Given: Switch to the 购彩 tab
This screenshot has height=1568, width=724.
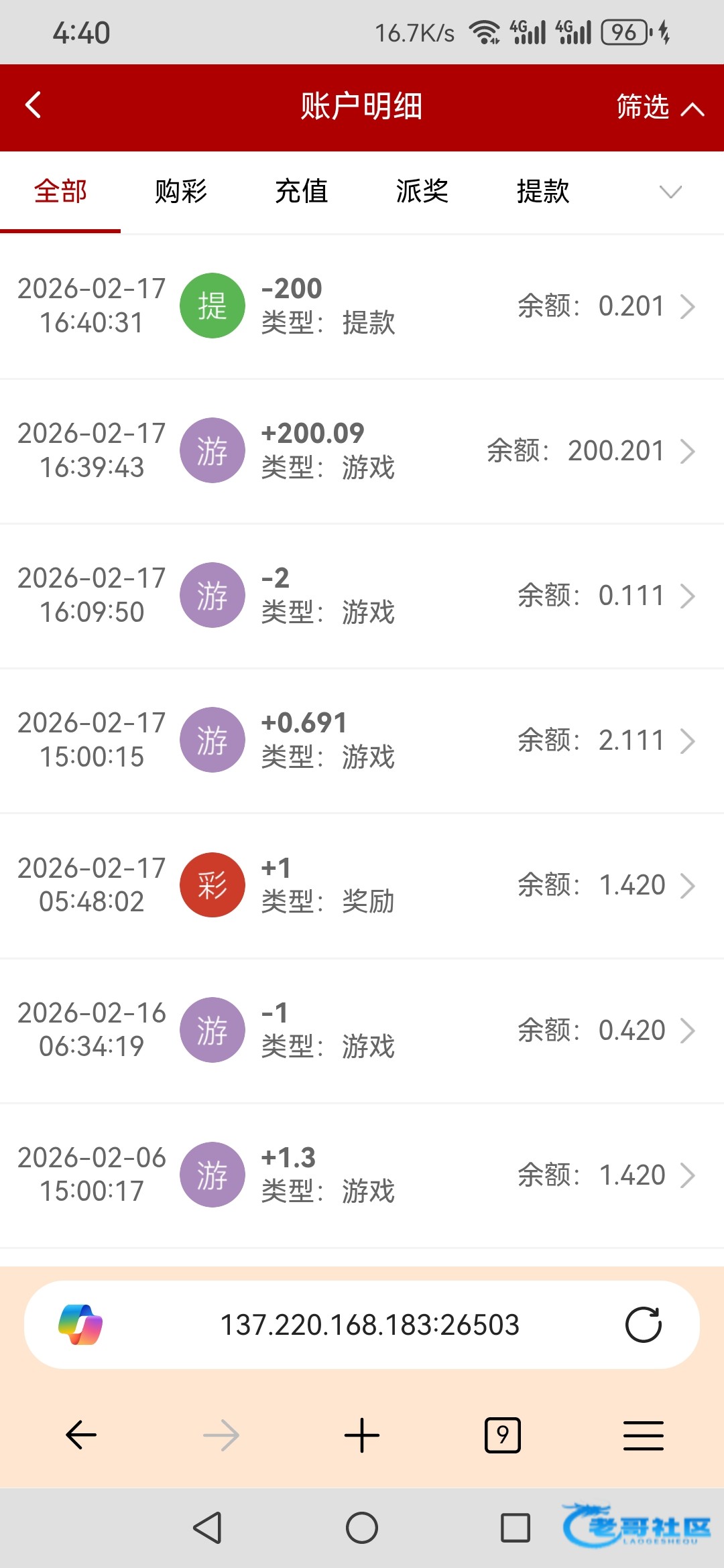Looking at the screenshot, I should coord(181,192).
